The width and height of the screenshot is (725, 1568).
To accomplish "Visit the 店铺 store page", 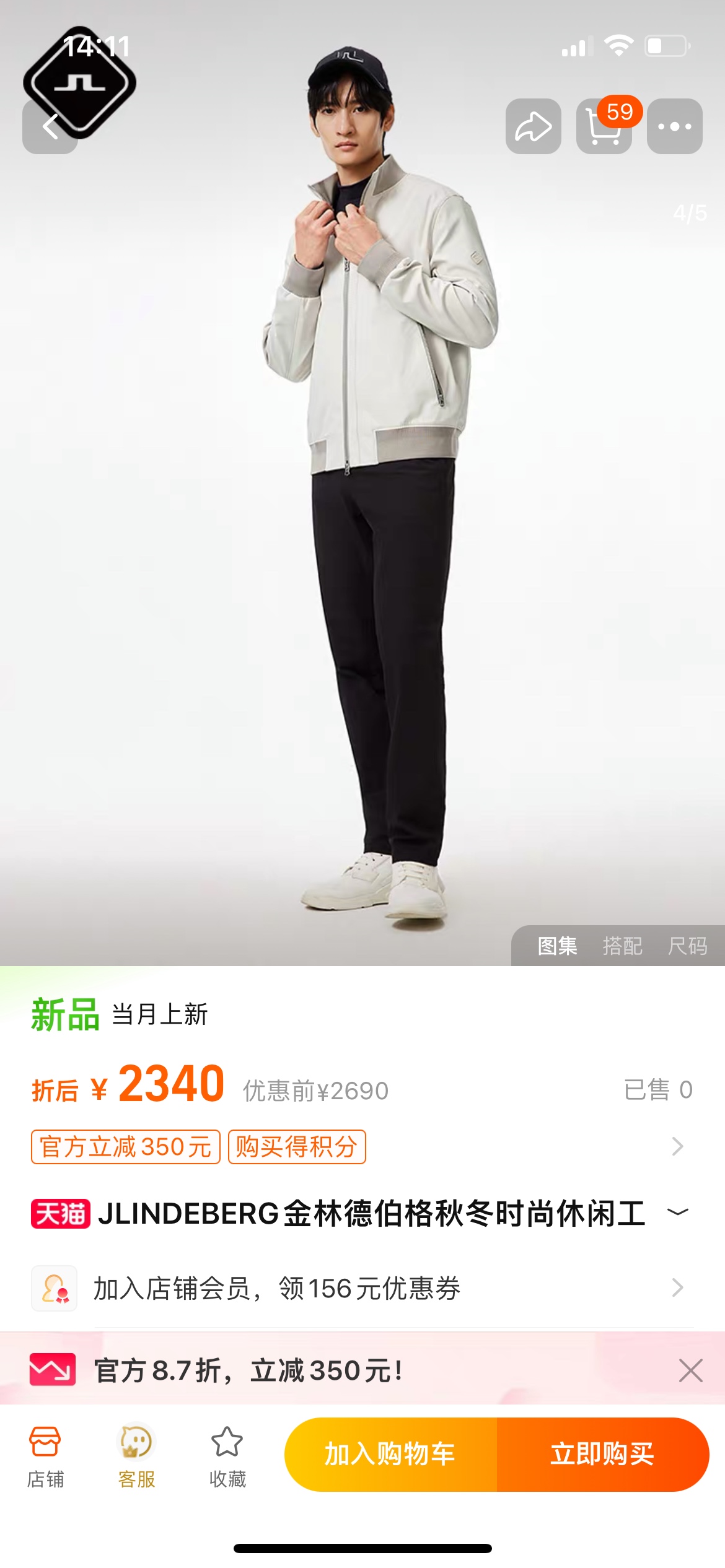I will [45, 1456].
